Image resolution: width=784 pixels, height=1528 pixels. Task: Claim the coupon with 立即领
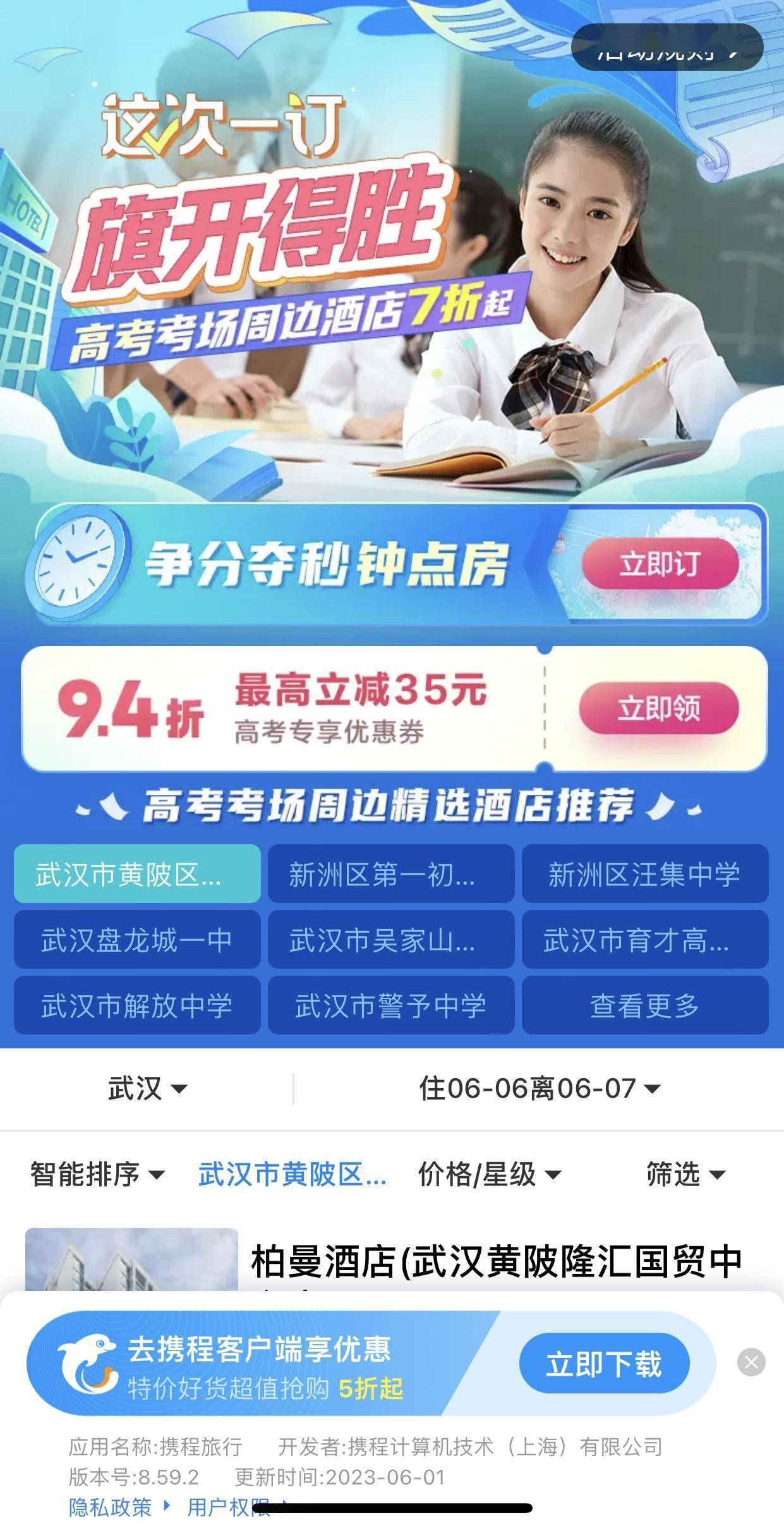pos(658,708)
